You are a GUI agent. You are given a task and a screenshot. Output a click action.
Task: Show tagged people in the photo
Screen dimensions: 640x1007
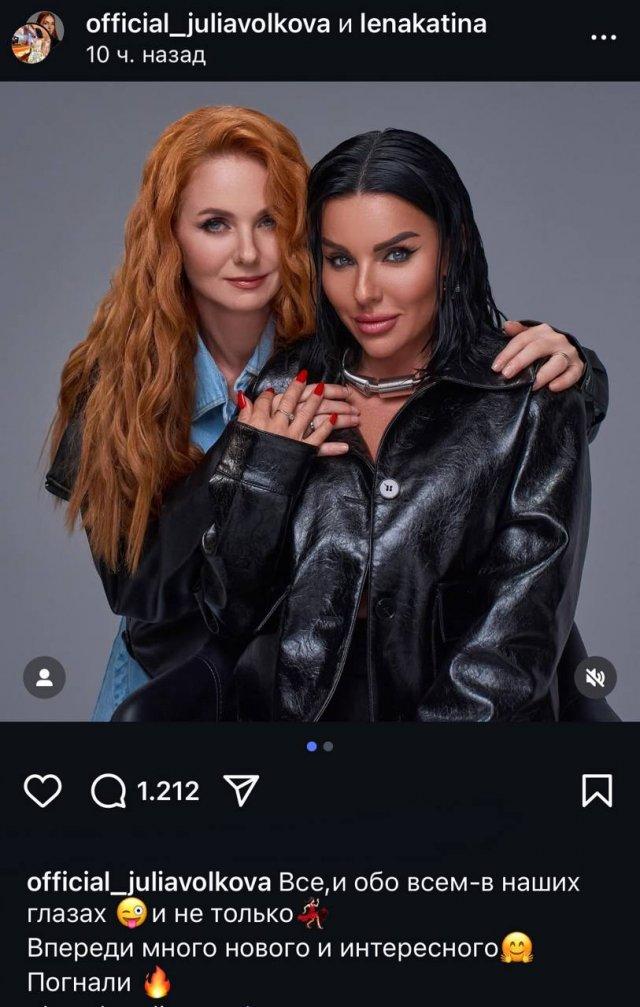point(44,679)
